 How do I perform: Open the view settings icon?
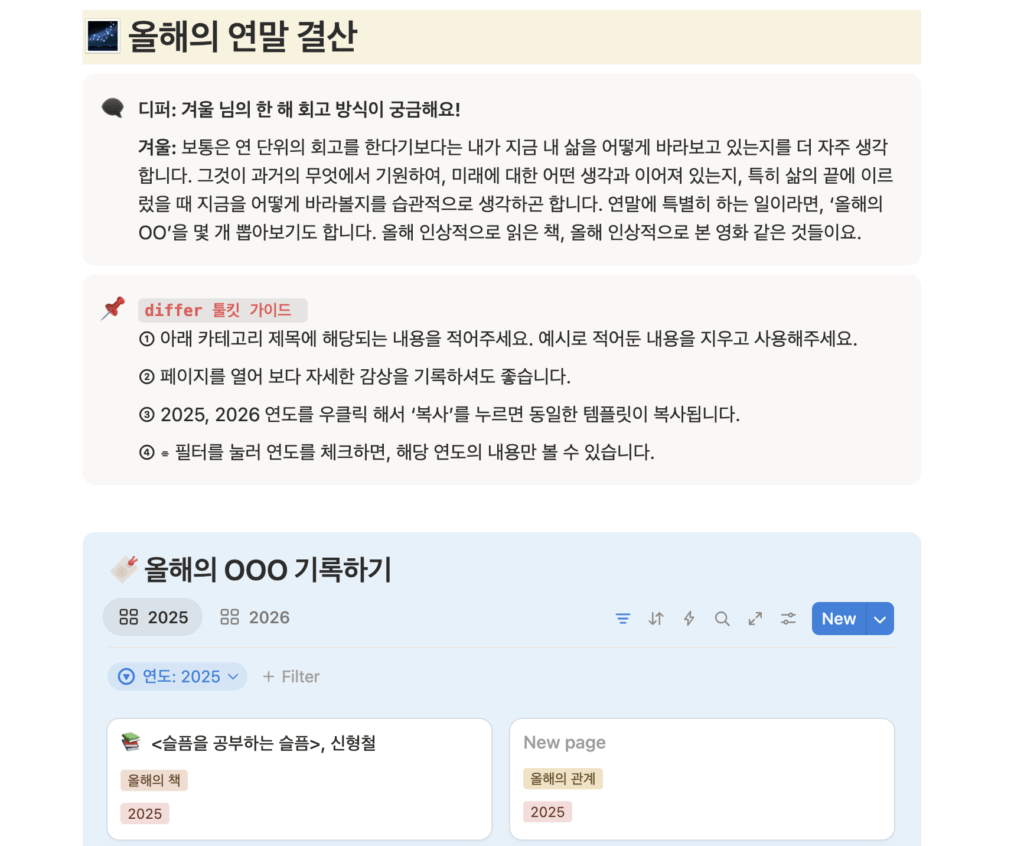tap(788, 619)
